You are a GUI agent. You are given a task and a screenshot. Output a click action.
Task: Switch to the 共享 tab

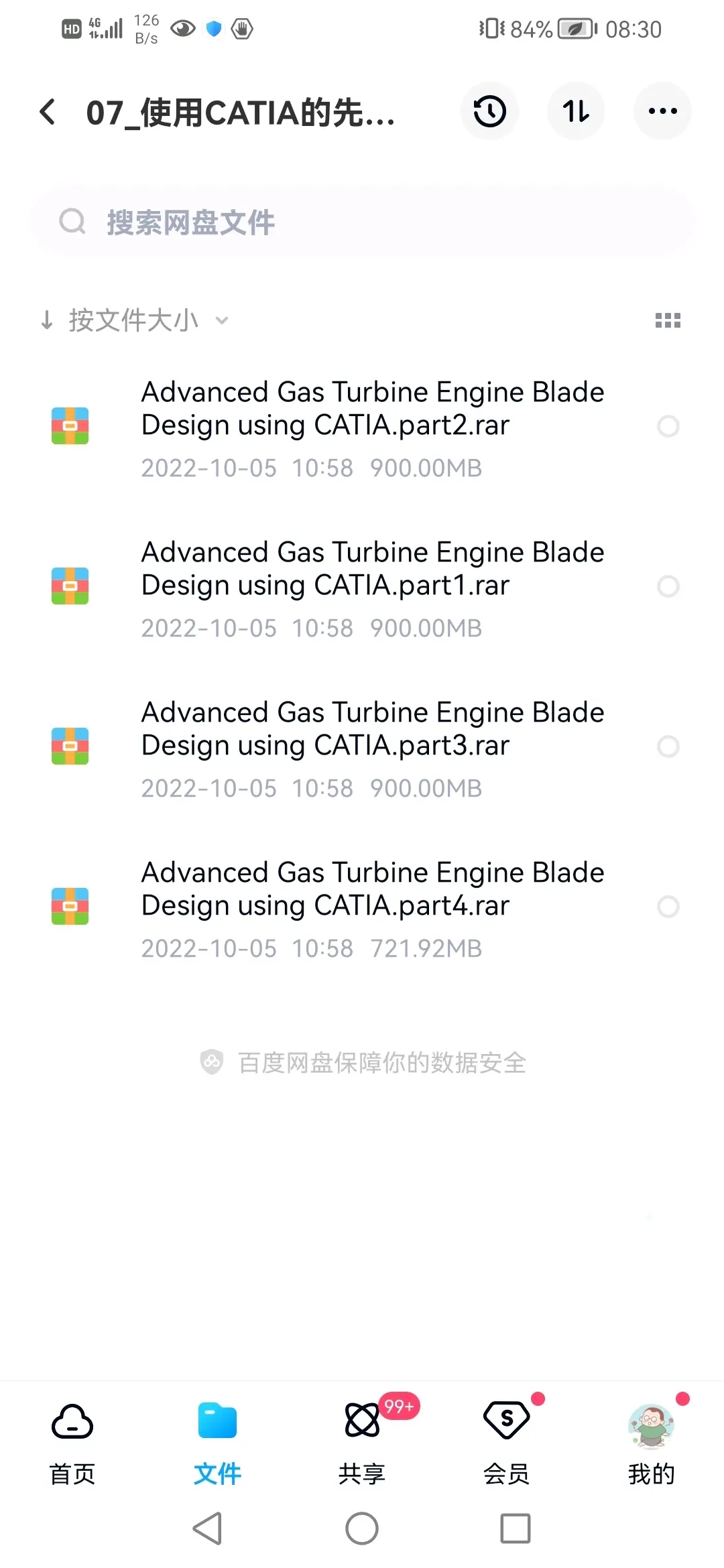362,1443
